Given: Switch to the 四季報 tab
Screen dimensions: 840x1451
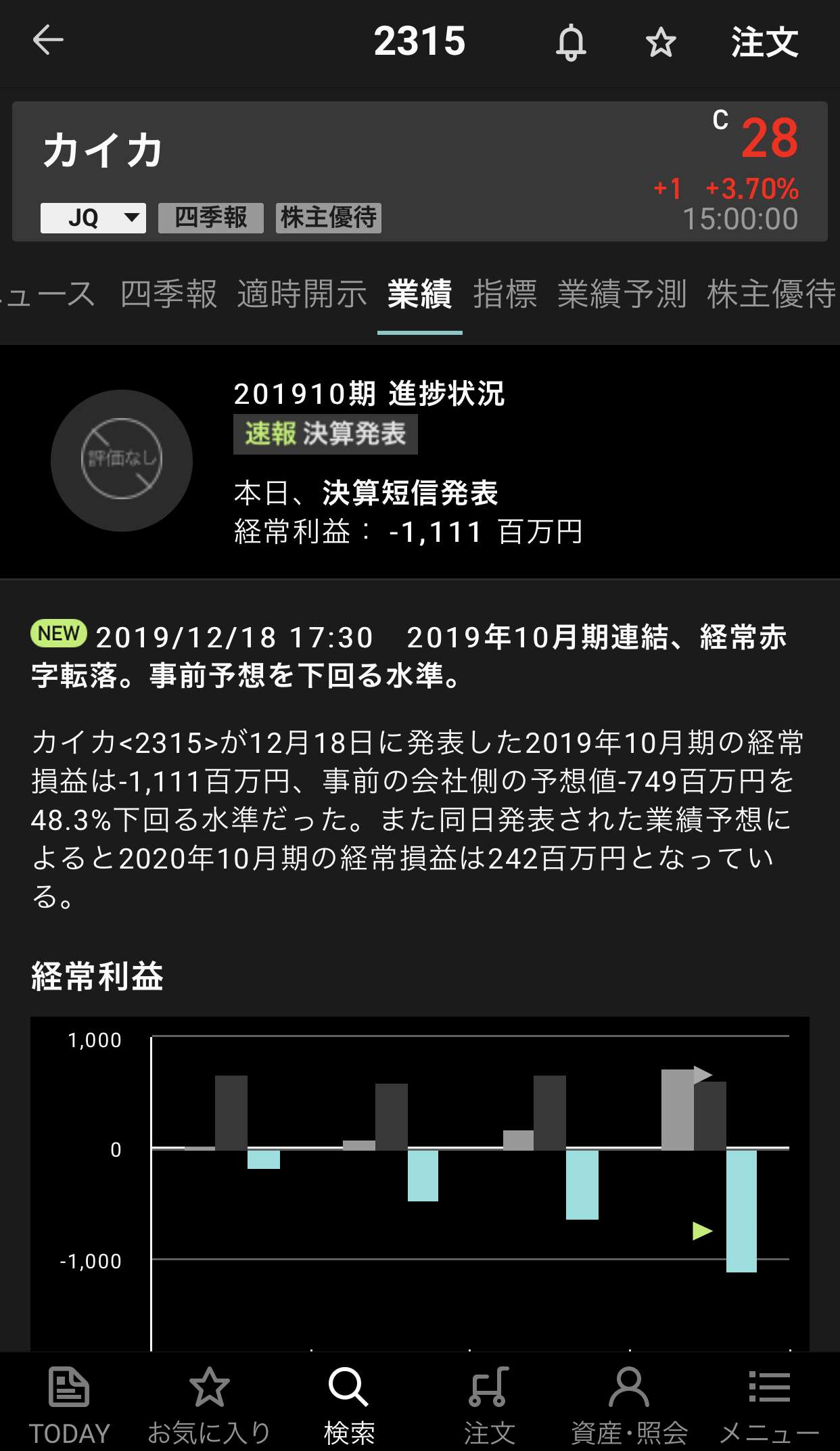Looking at the screenshot, I should [168, 294].
